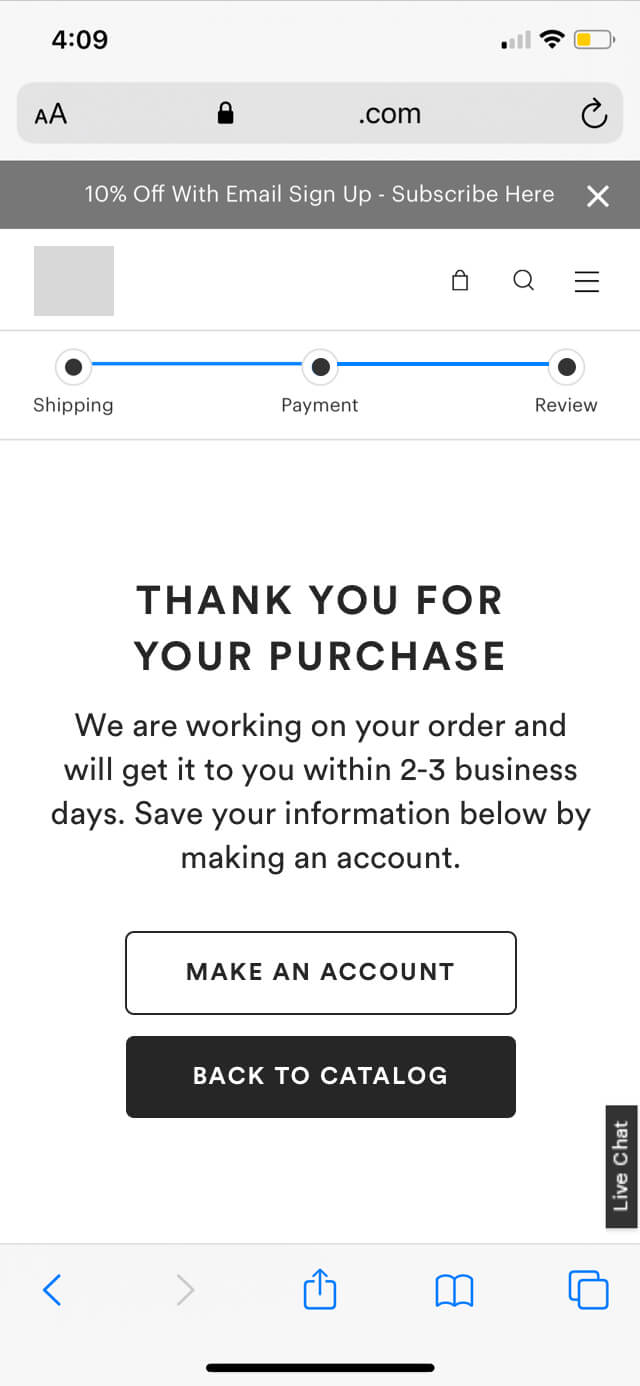Open Safari reader text size options
Image resolution: width=640 pixels, height=1386 pixels.
tap(51, 114)
